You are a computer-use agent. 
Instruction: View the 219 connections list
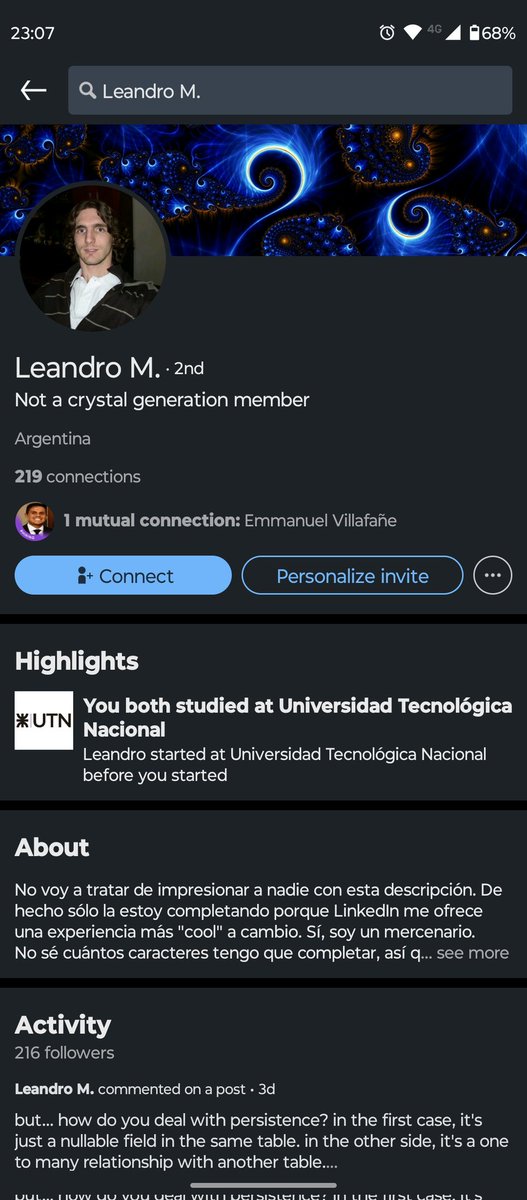(x=78, y=477)
